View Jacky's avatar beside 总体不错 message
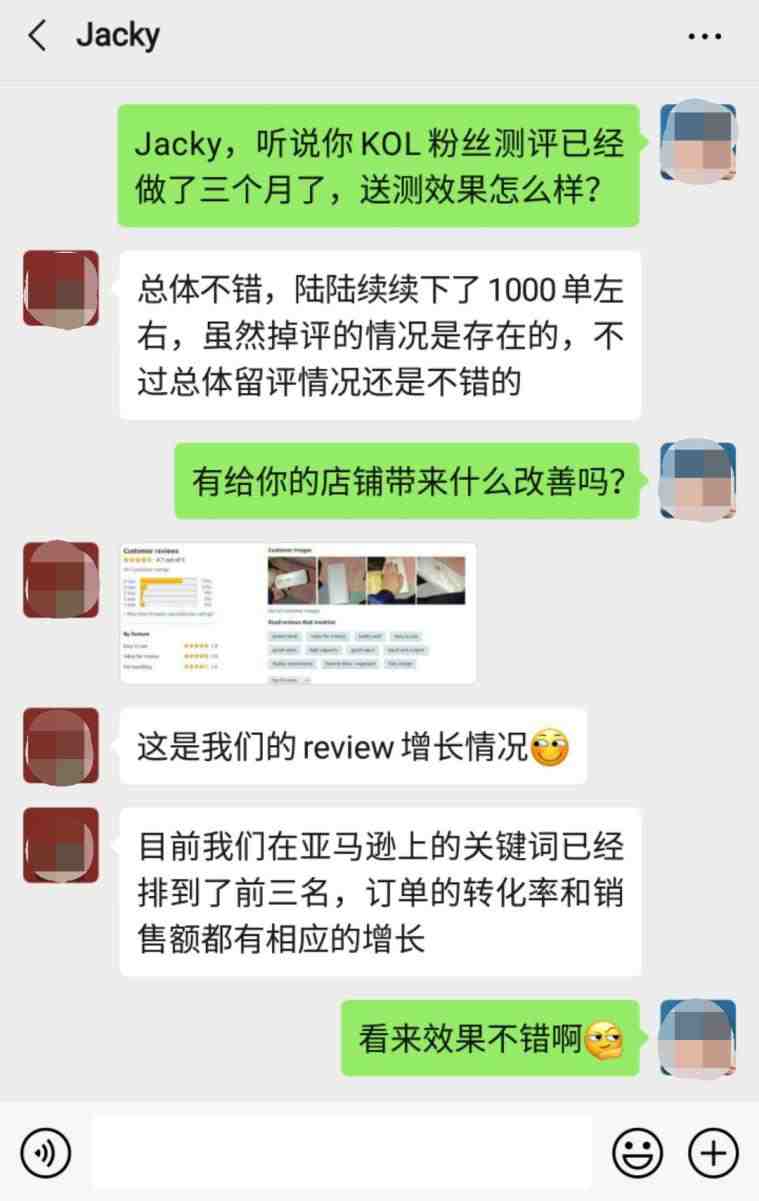The height and width of the screenshot is (1201, 759). [x=61, y=288]
